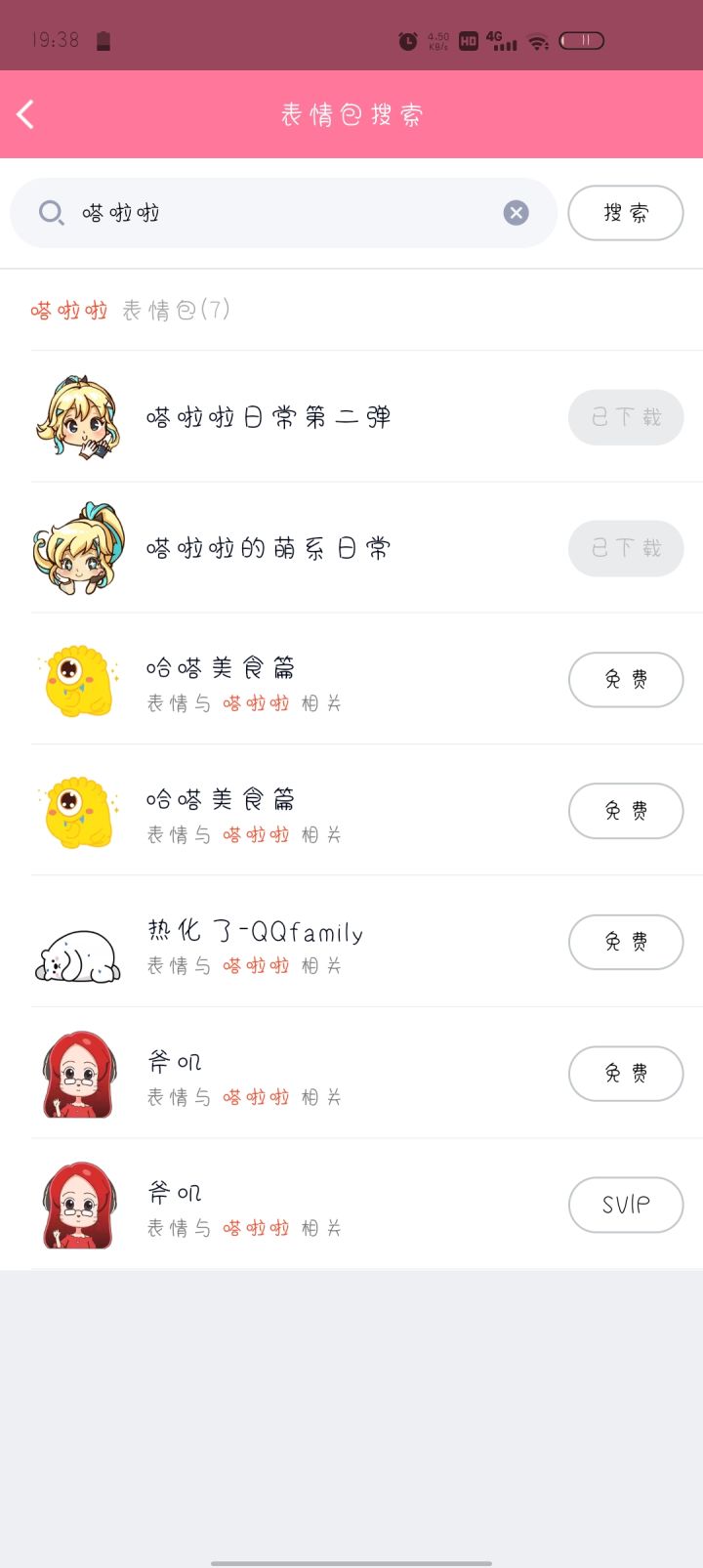Open the 嗒啦啦日常第二弹 sticker pack
Image resolution: width=703 pixels, height=1568 pixels.
[269, 417]
